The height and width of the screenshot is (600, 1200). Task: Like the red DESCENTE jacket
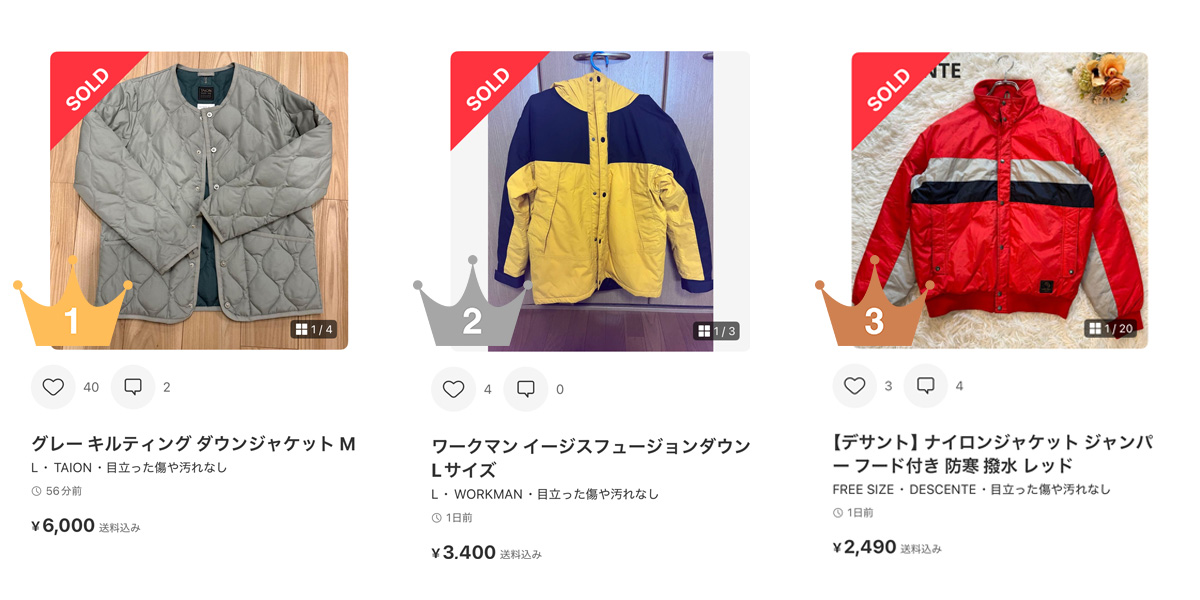coord(854,386)
